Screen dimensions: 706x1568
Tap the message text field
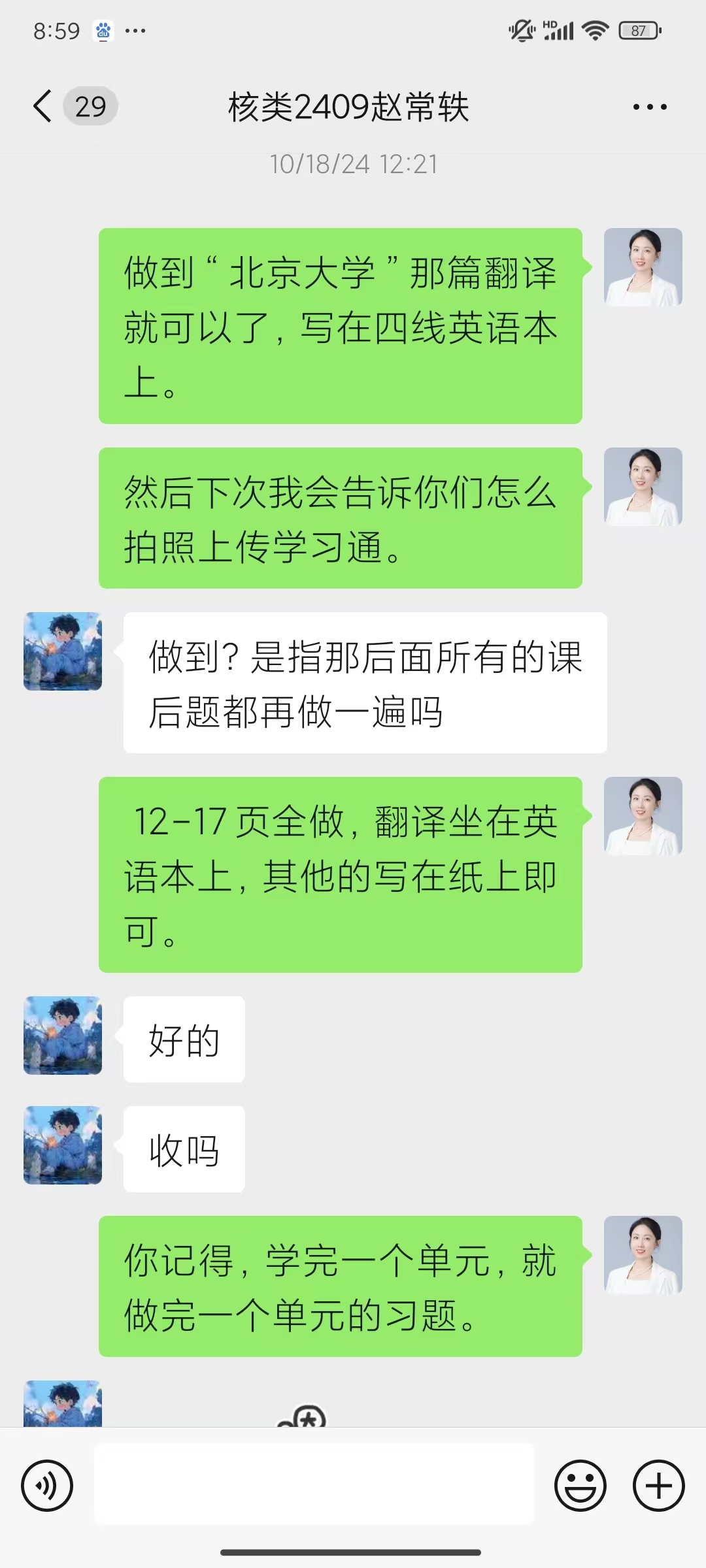[x=314, y=1485]
